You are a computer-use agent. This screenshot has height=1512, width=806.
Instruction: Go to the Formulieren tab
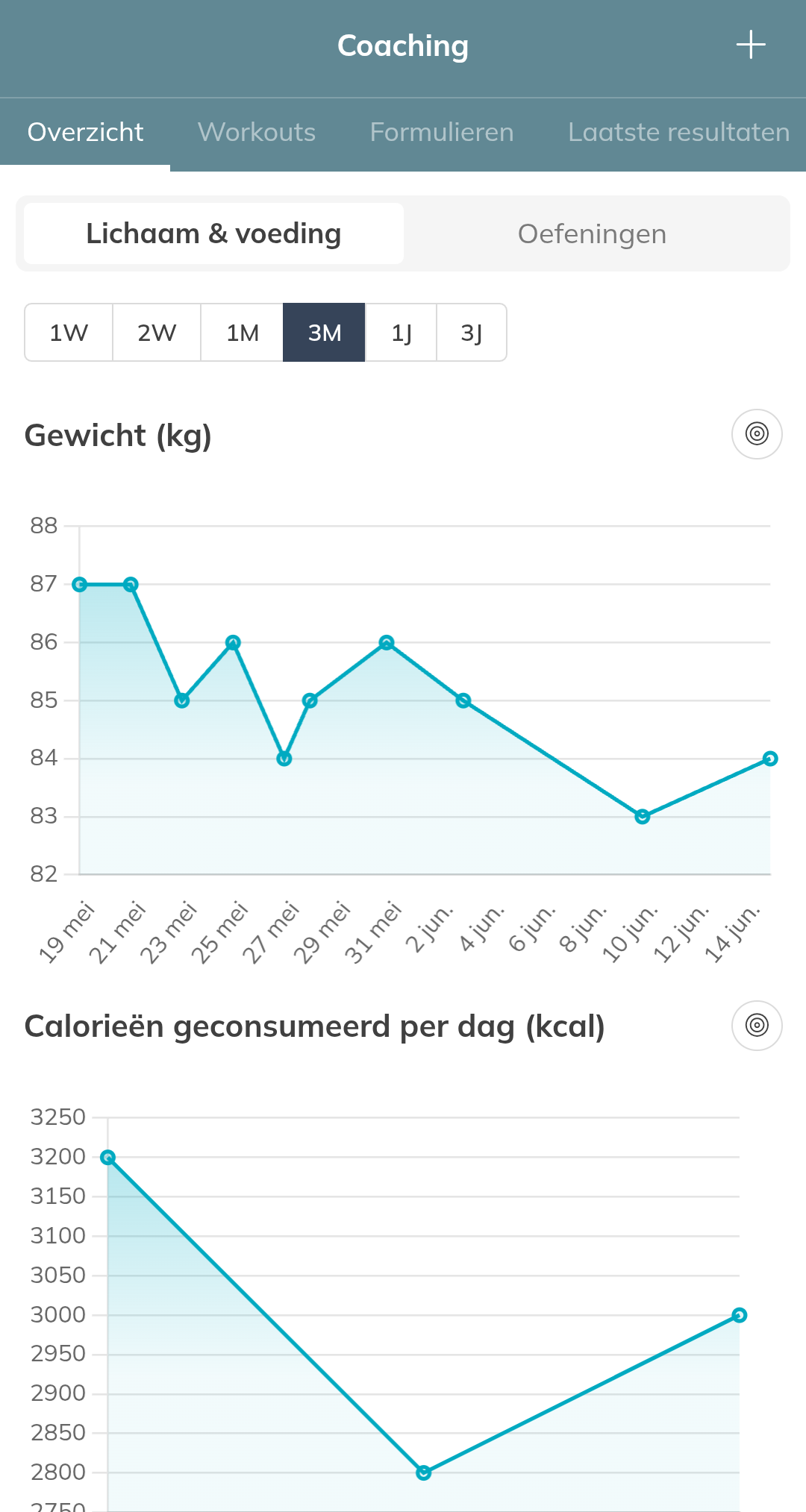click(441, 131)
